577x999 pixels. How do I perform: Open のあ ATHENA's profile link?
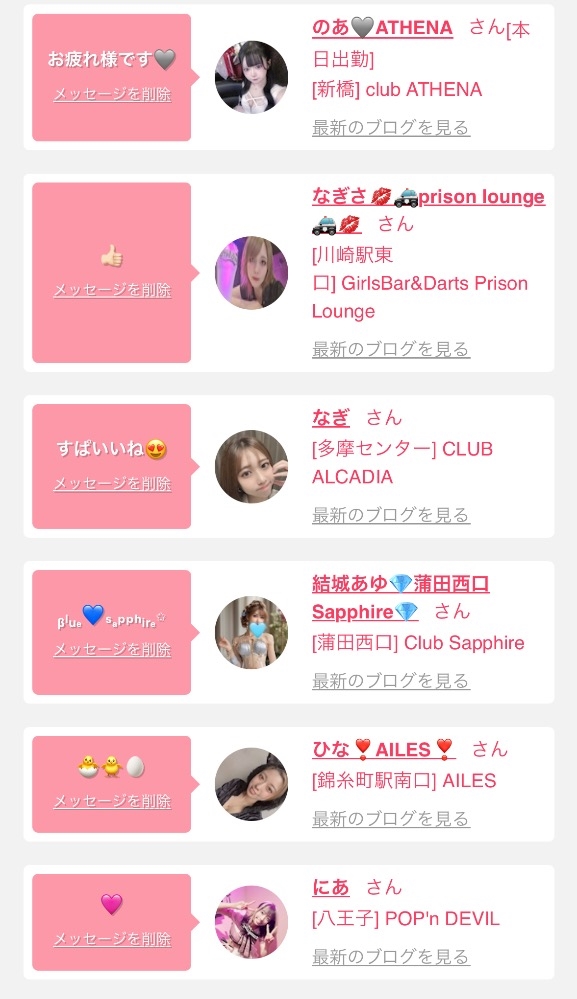pos(382,28)
